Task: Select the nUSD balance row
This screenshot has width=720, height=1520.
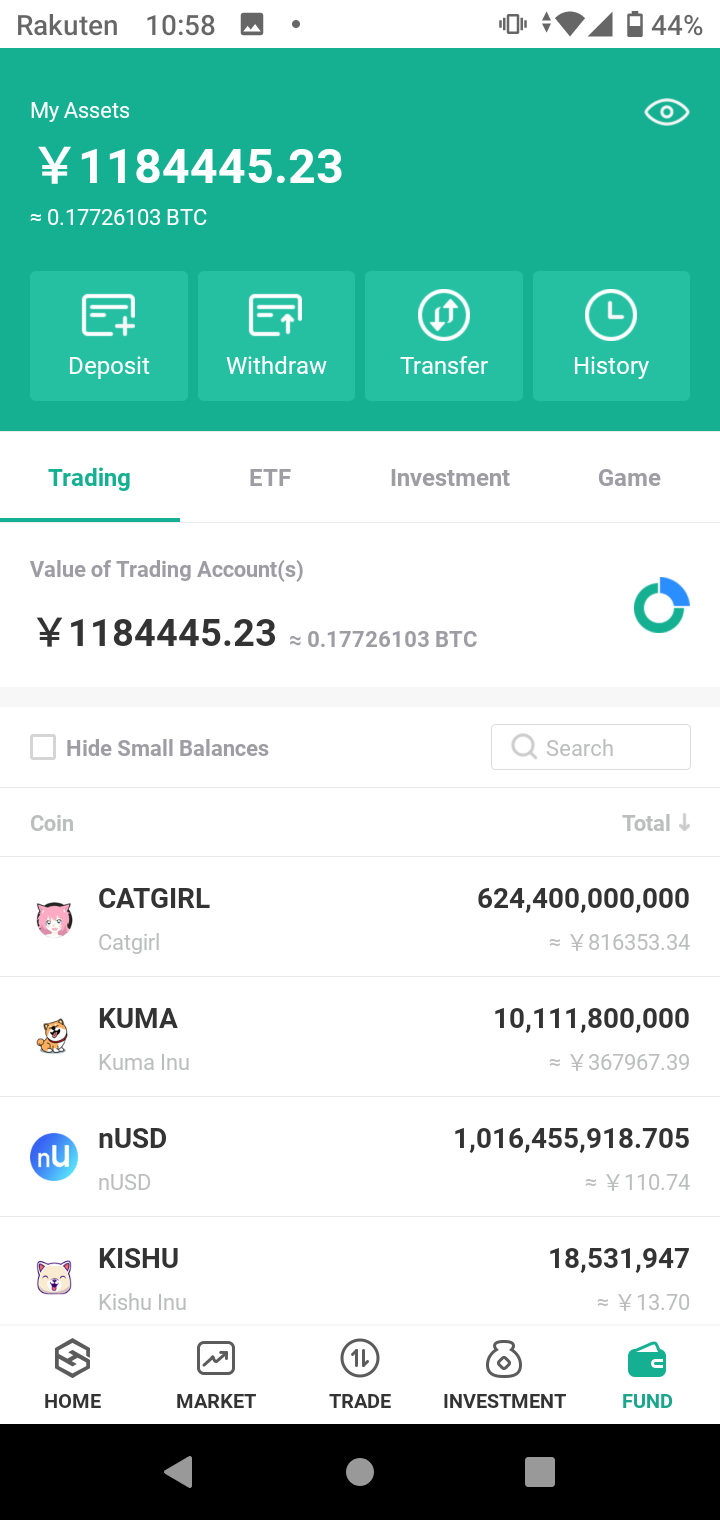Action: point(360,1157)
